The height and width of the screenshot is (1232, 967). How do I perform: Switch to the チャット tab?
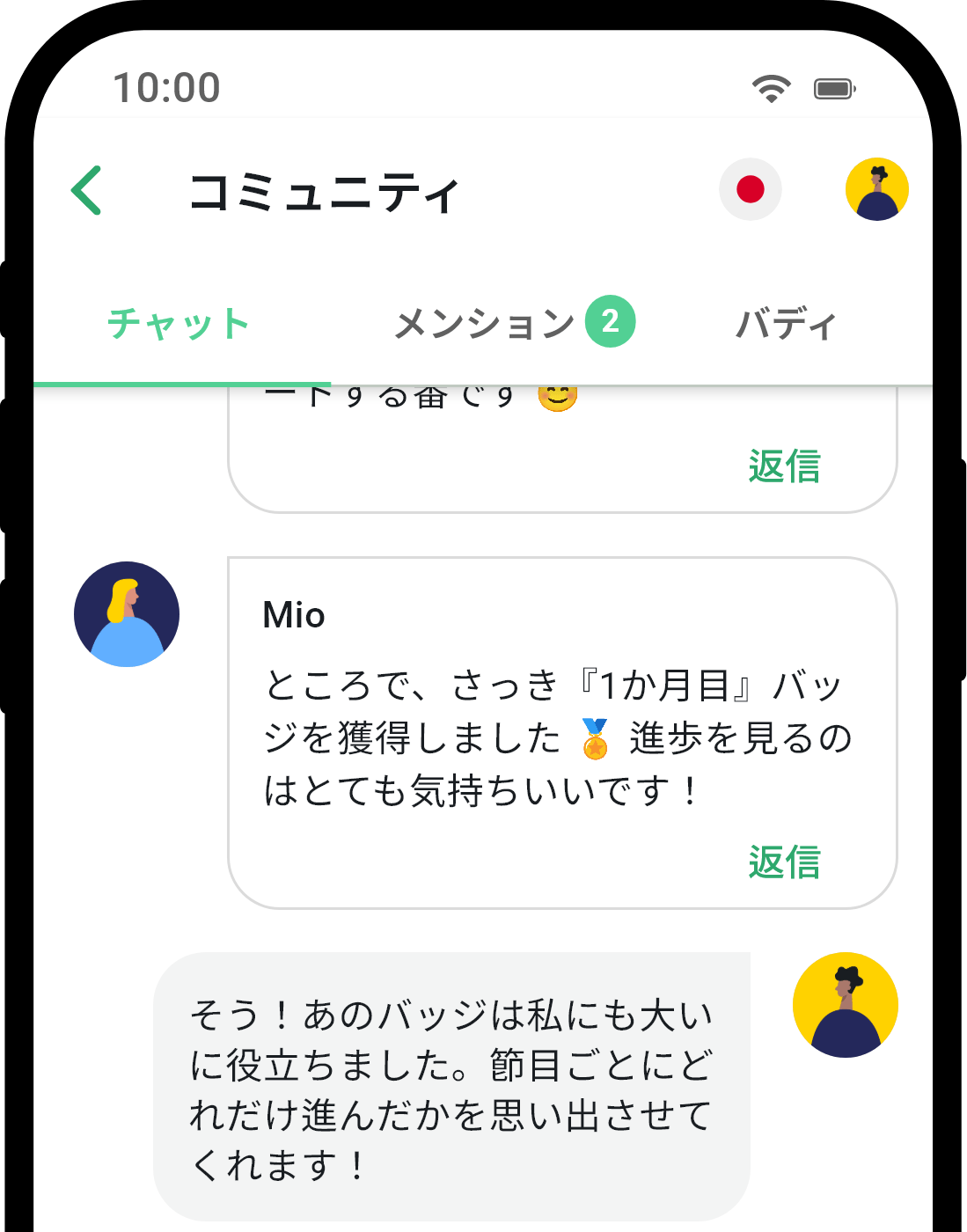179,324
